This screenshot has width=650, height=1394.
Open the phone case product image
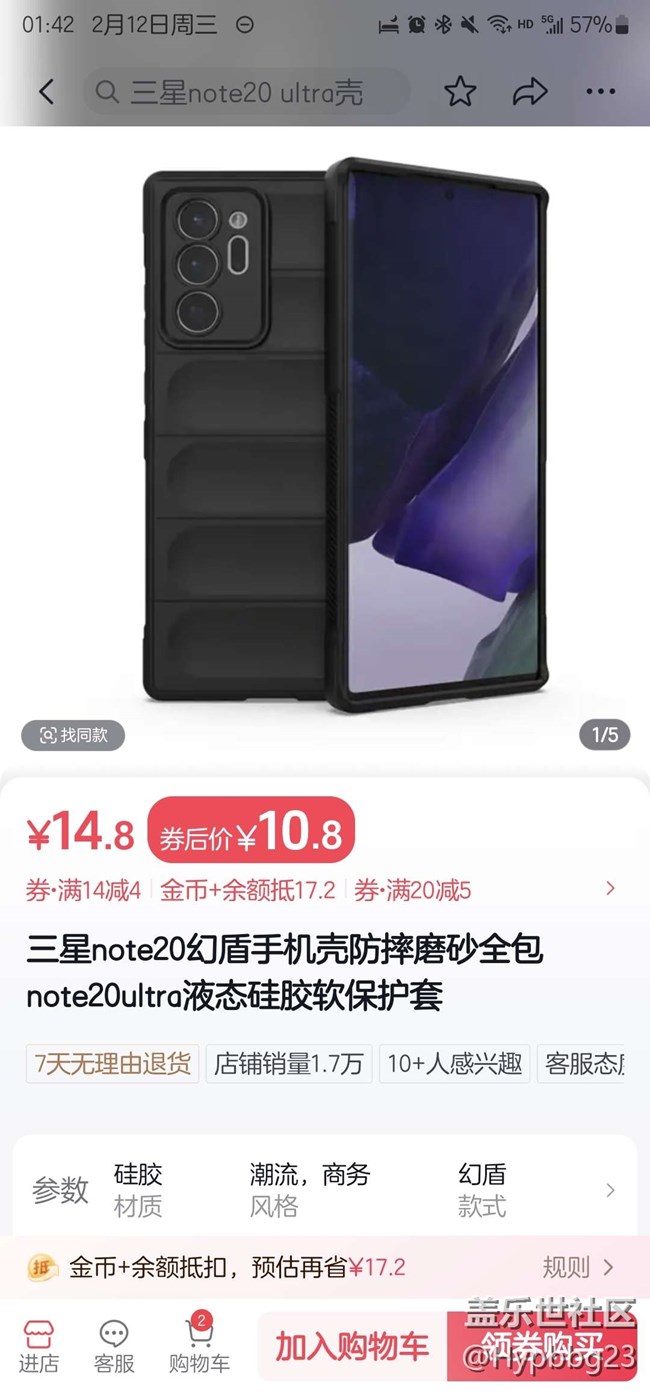(345, 435)
